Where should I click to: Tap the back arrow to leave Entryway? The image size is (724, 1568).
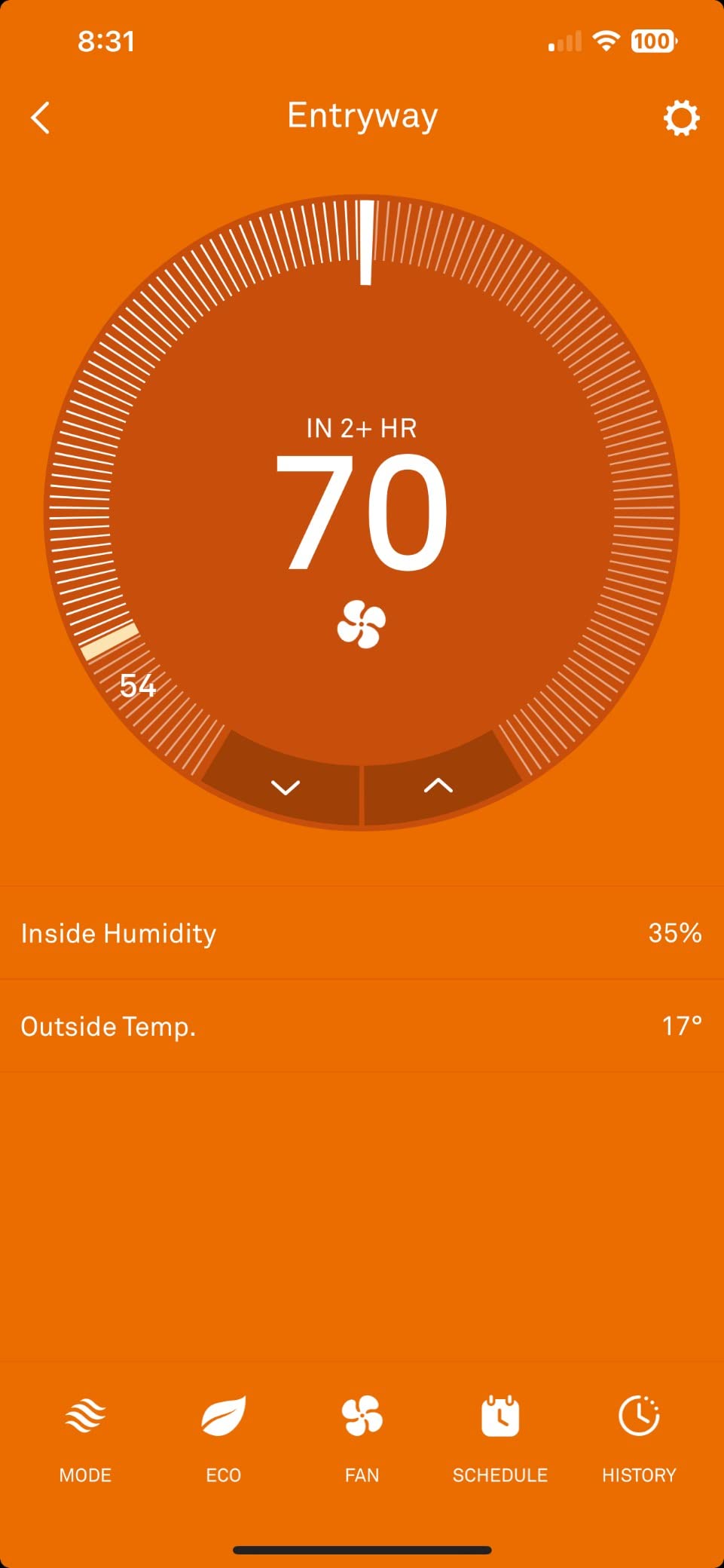41,118
